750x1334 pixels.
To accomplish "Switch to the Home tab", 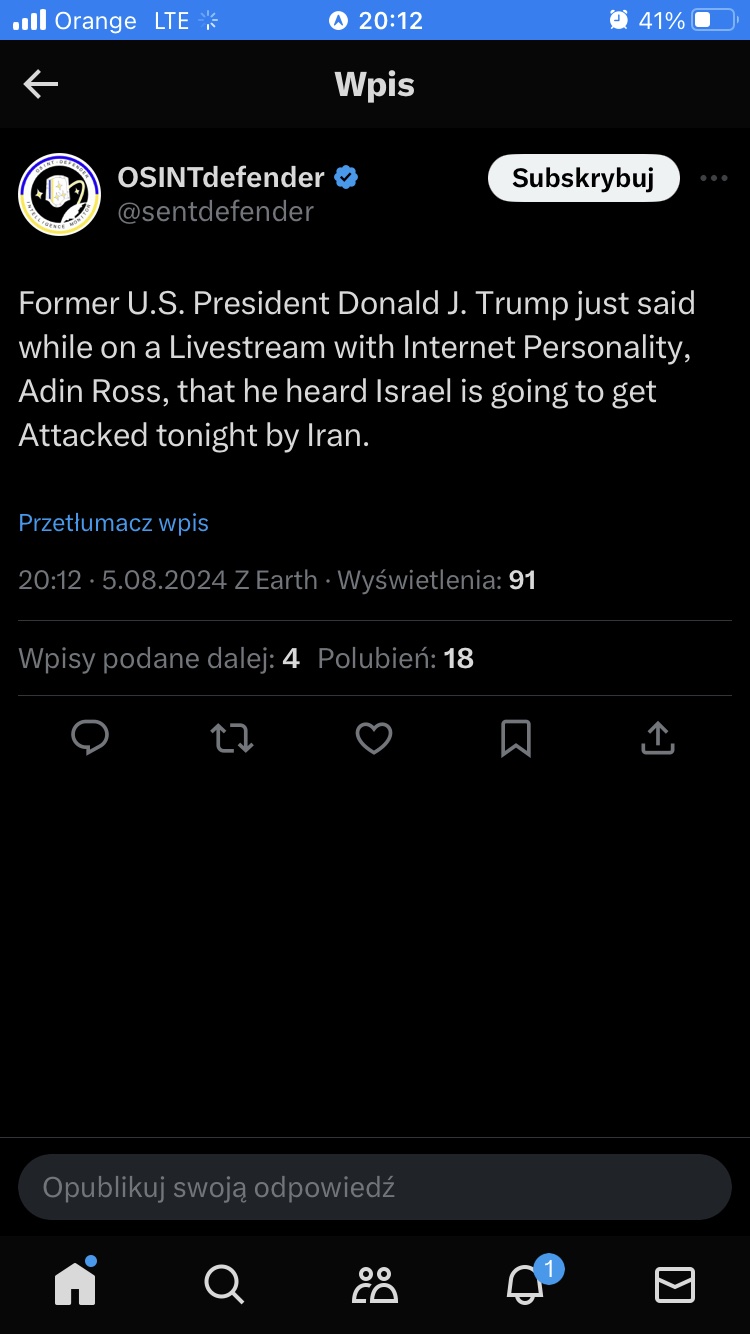I will 75,1284.
